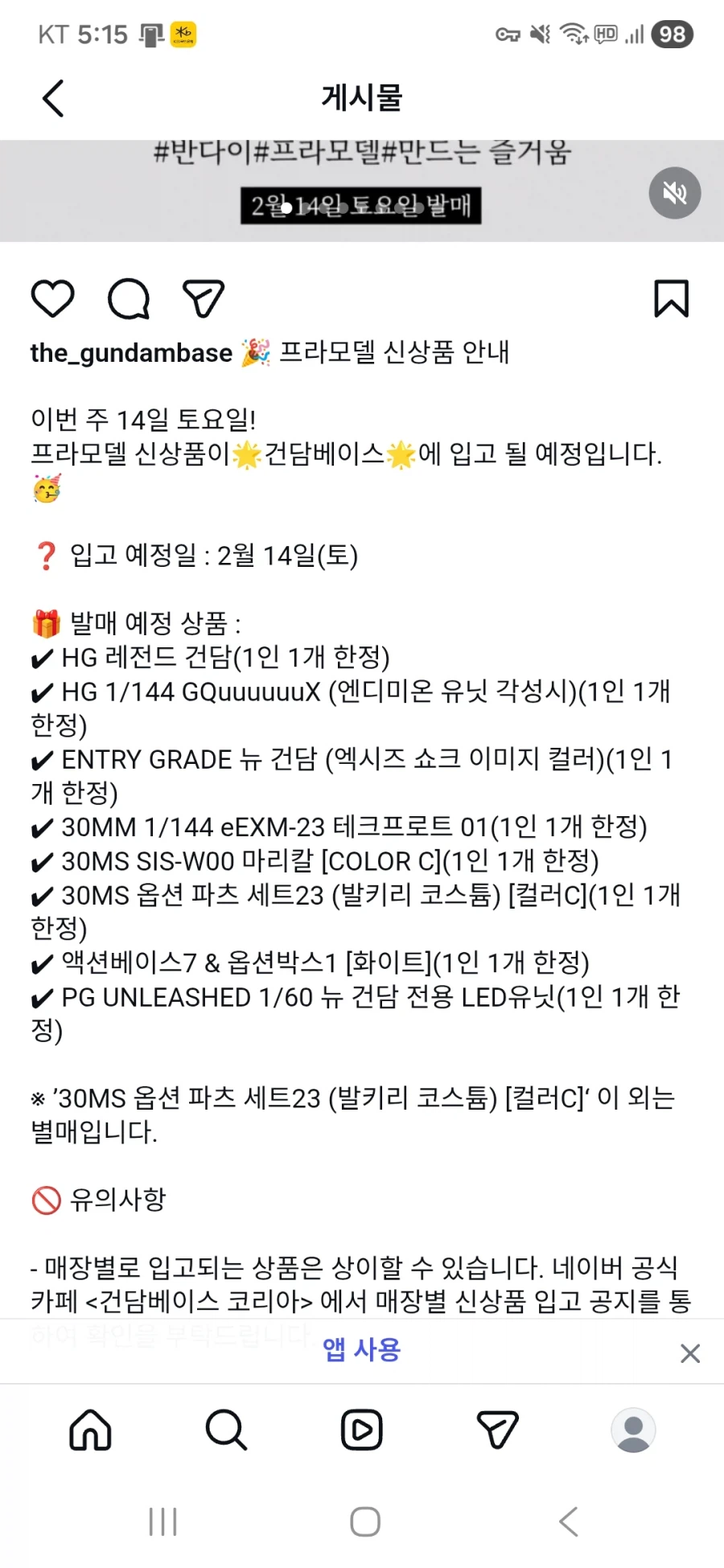Open the_gundambase profile link
Viewport: 724px width, 1568px height.
pyautogui.click(x=131, y=351)
